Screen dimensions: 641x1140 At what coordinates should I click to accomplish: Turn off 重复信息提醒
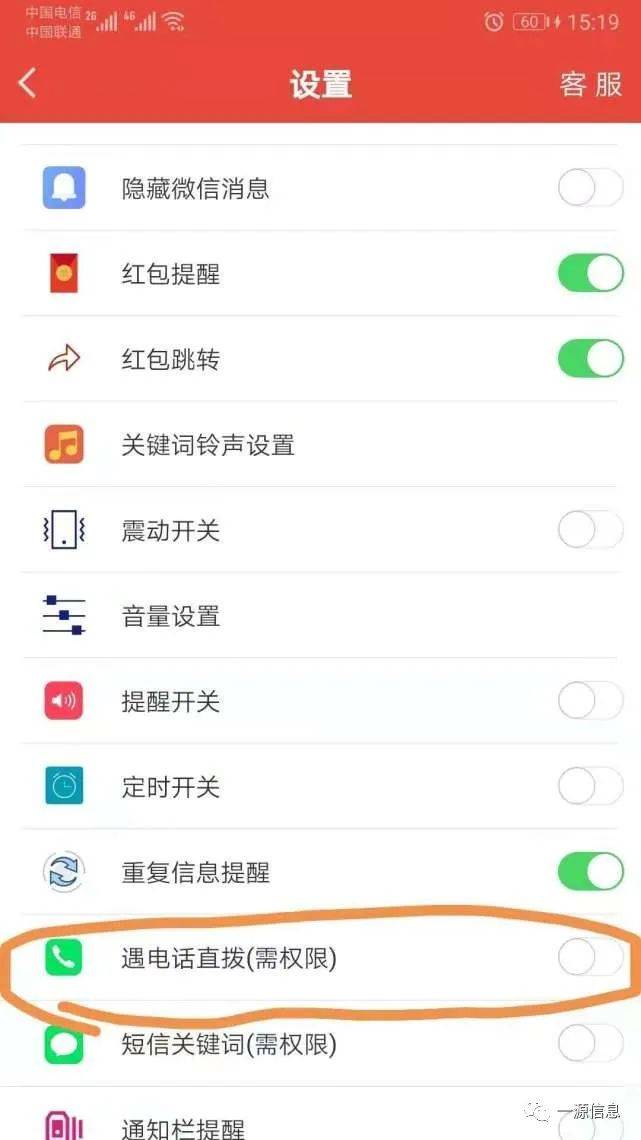click(590, 872)
